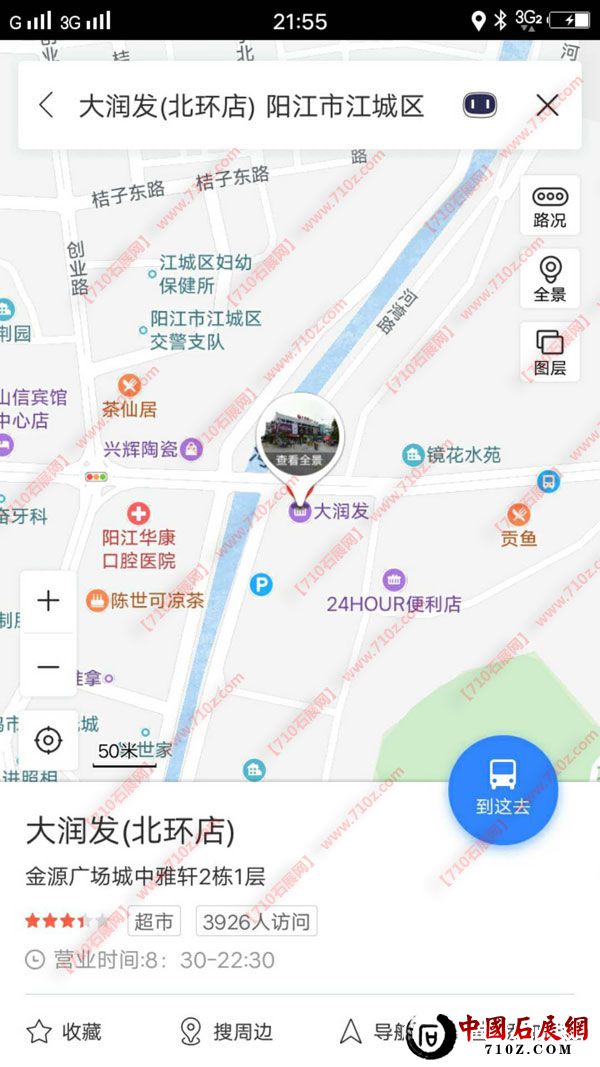This screenshot has width=600, height=1067.
Task: Center the map on my location
Action: click(48, 741)
